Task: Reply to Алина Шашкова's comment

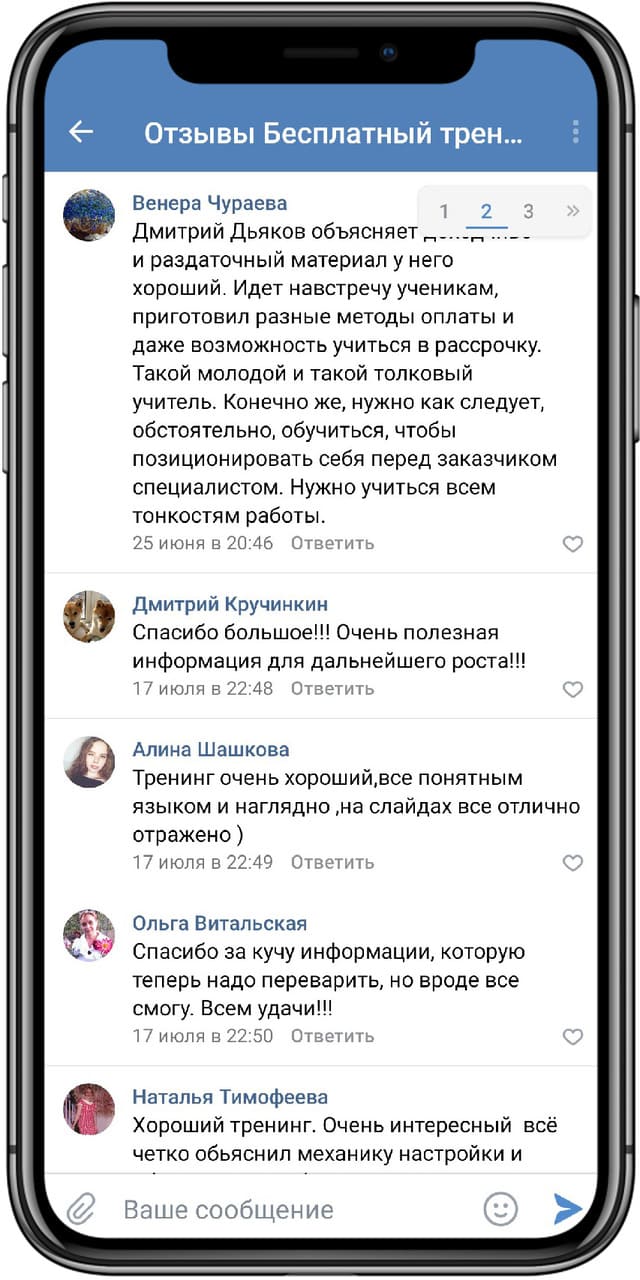Action: click(x=332, y=862)
